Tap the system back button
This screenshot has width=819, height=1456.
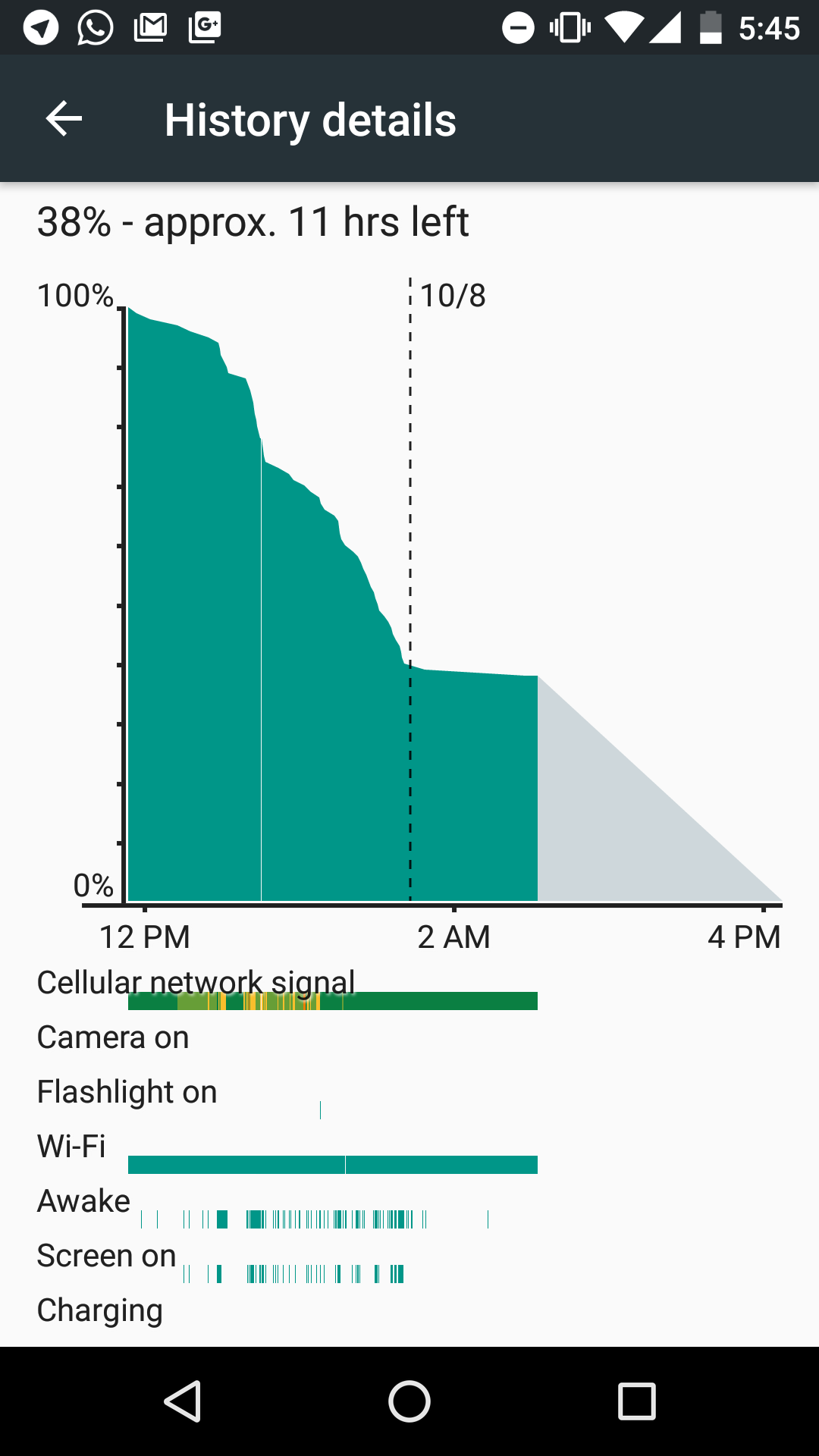pos(183,1401)
